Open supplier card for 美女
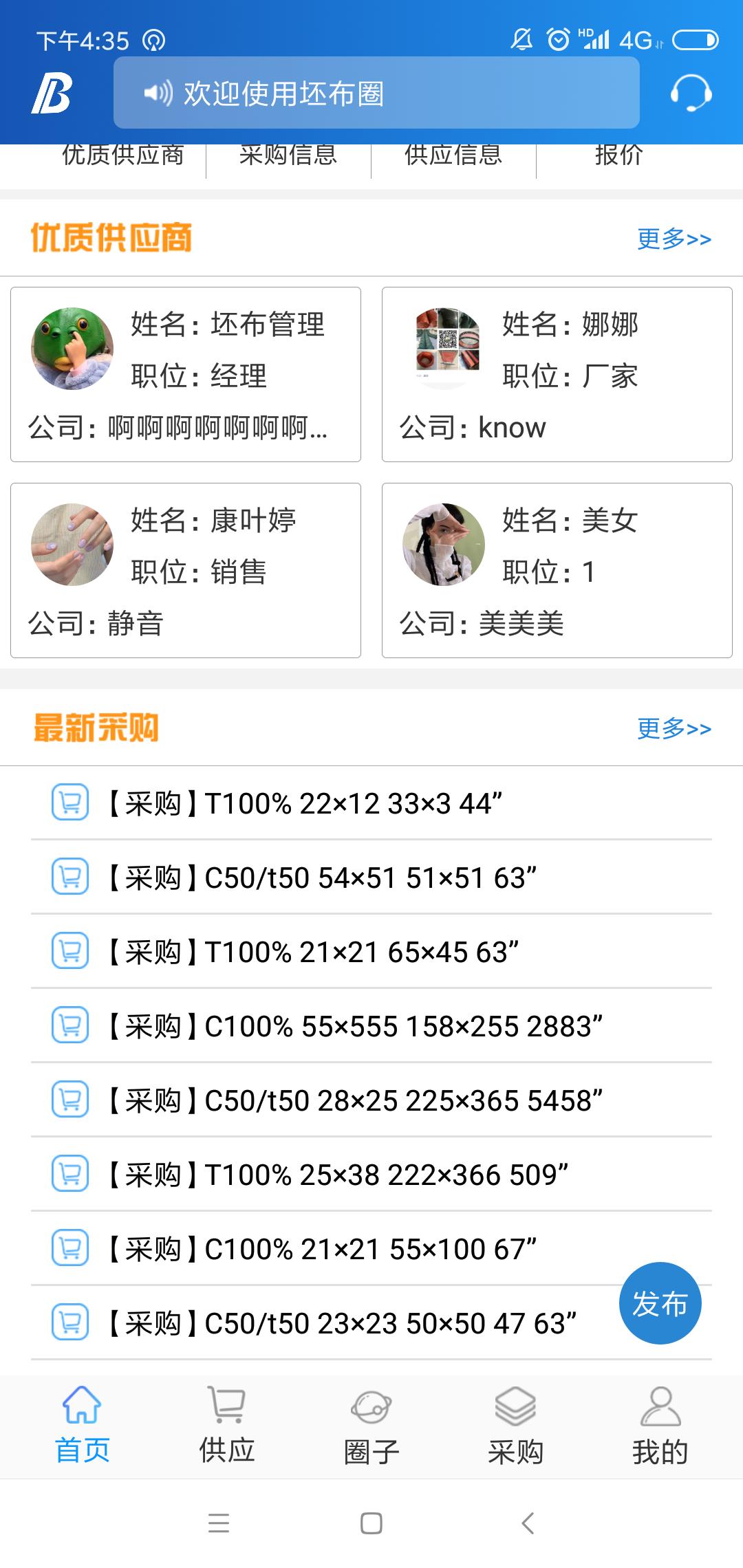743x1568 pixels. [x=557, y=570]
